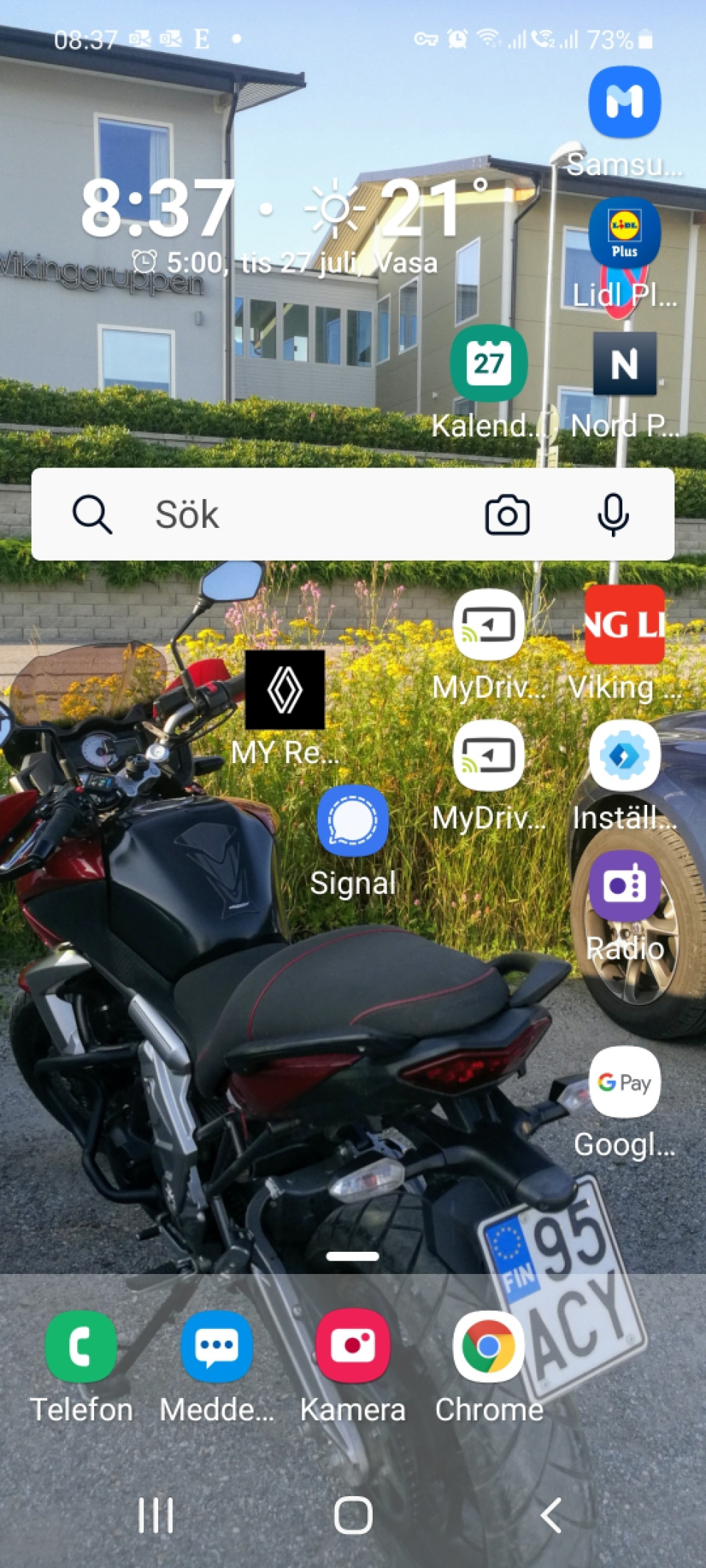
Task: Open Google Pay
Action: pyautogui.click(x=624, y=1082)
